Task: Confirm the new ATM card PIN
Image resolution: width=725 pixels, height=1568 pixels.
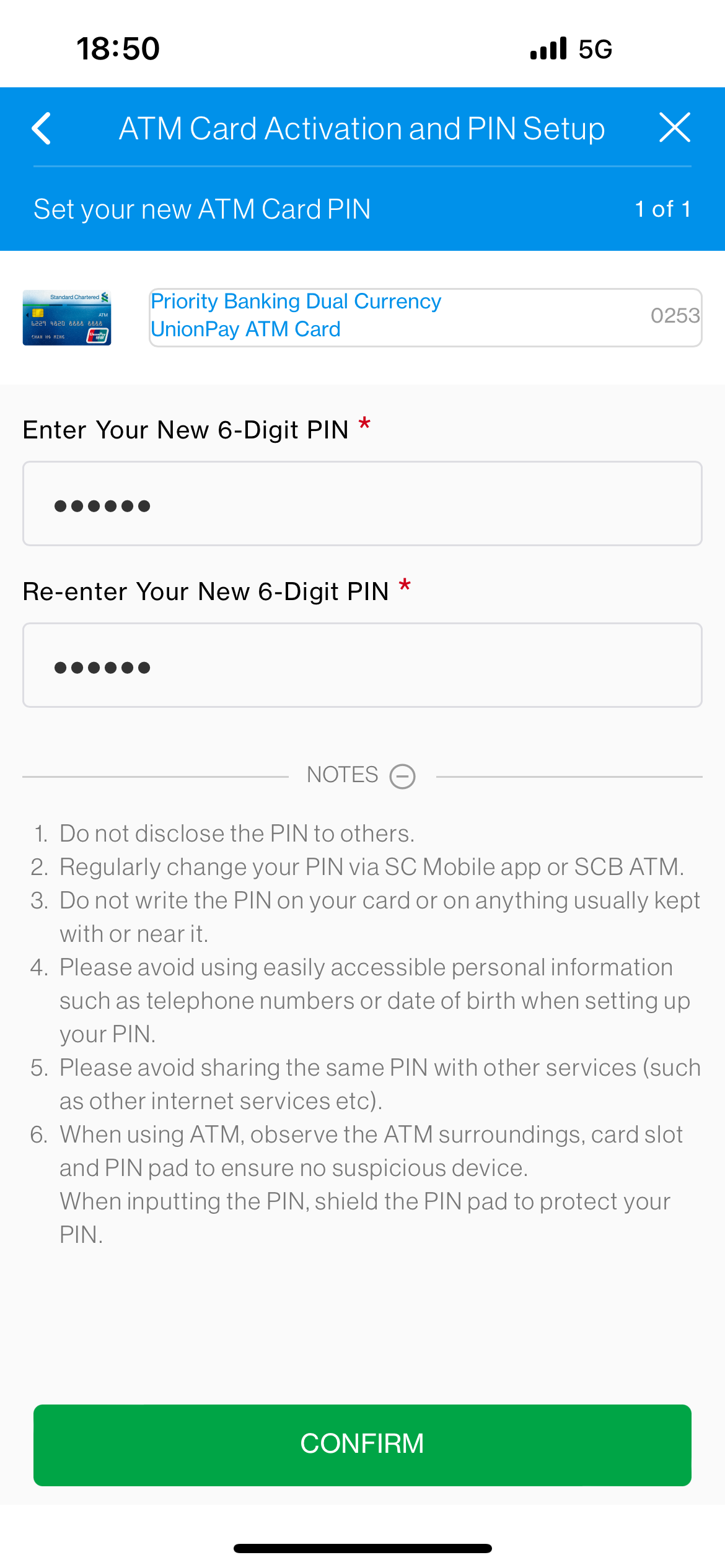Action: 362,1445
